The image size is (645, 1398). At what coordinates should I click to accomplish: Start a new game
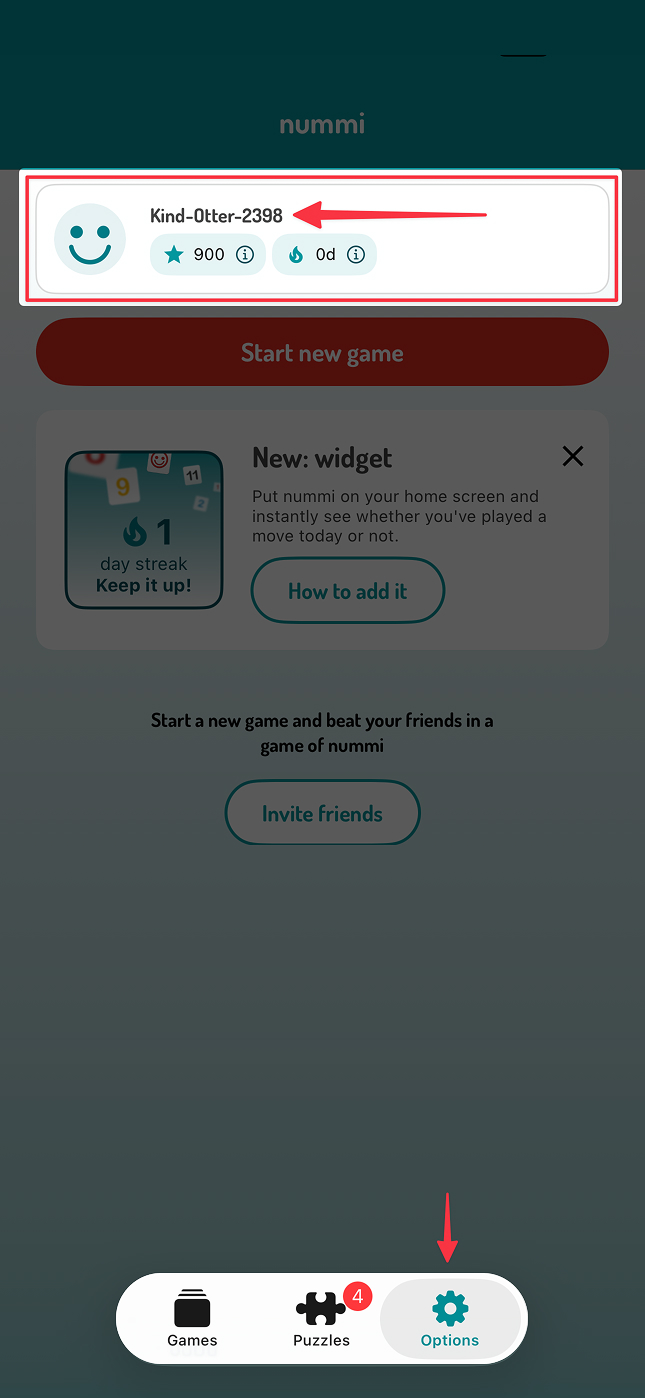coord(322,353)
